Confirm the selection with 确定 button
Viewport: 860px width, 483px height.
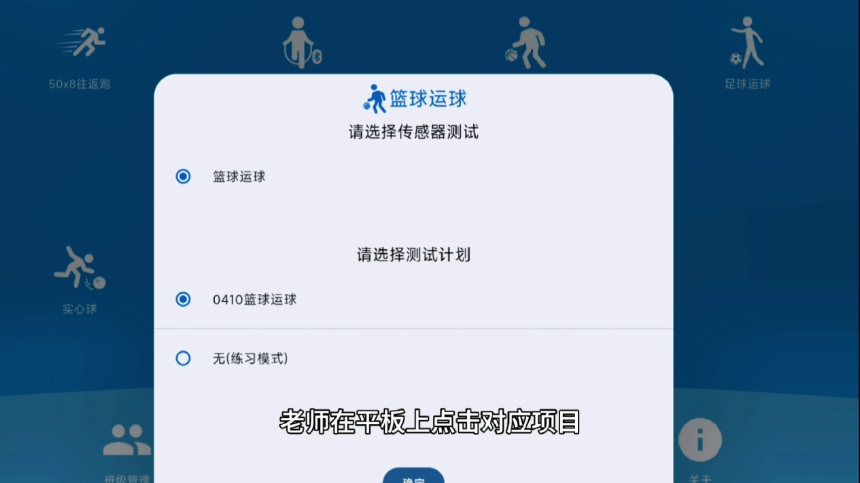tap(413, 477)
